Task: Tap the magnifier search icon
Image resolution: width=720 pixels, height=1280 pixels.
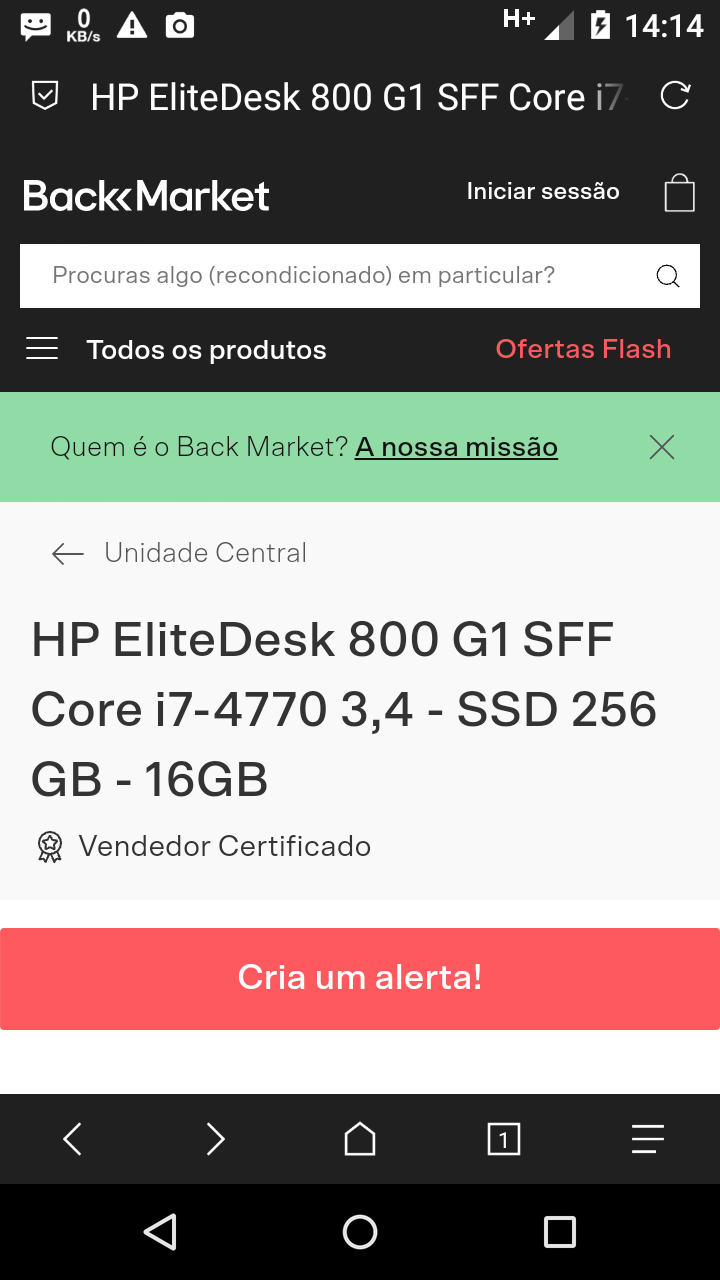Action: tap(668, 276)
